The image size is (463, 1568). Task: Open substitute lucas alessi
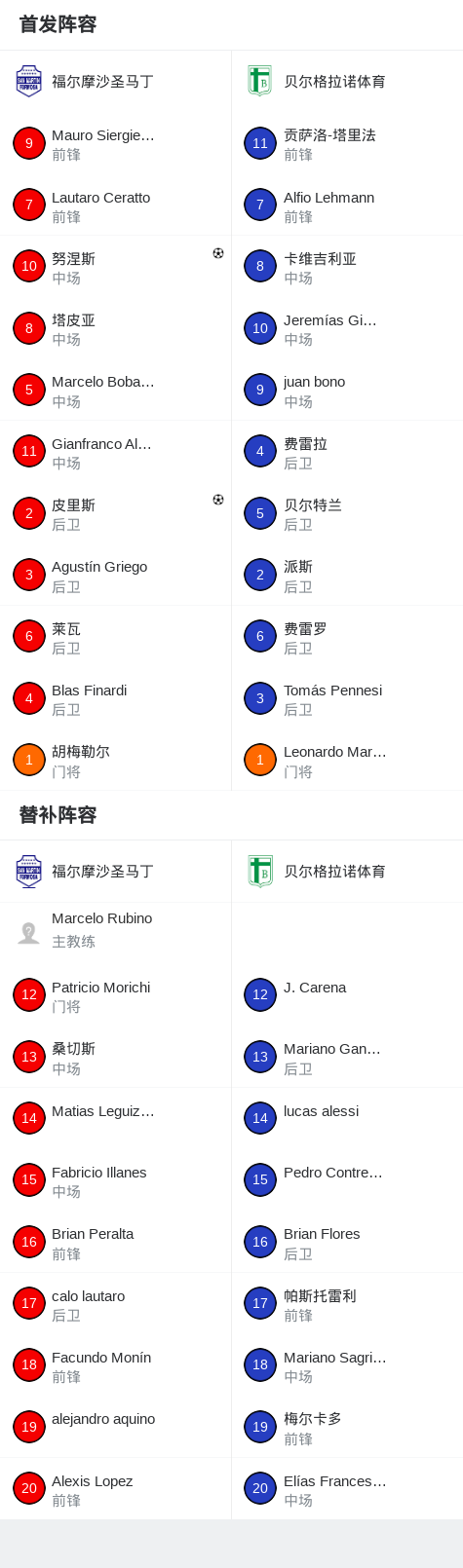coord(347,1119)
